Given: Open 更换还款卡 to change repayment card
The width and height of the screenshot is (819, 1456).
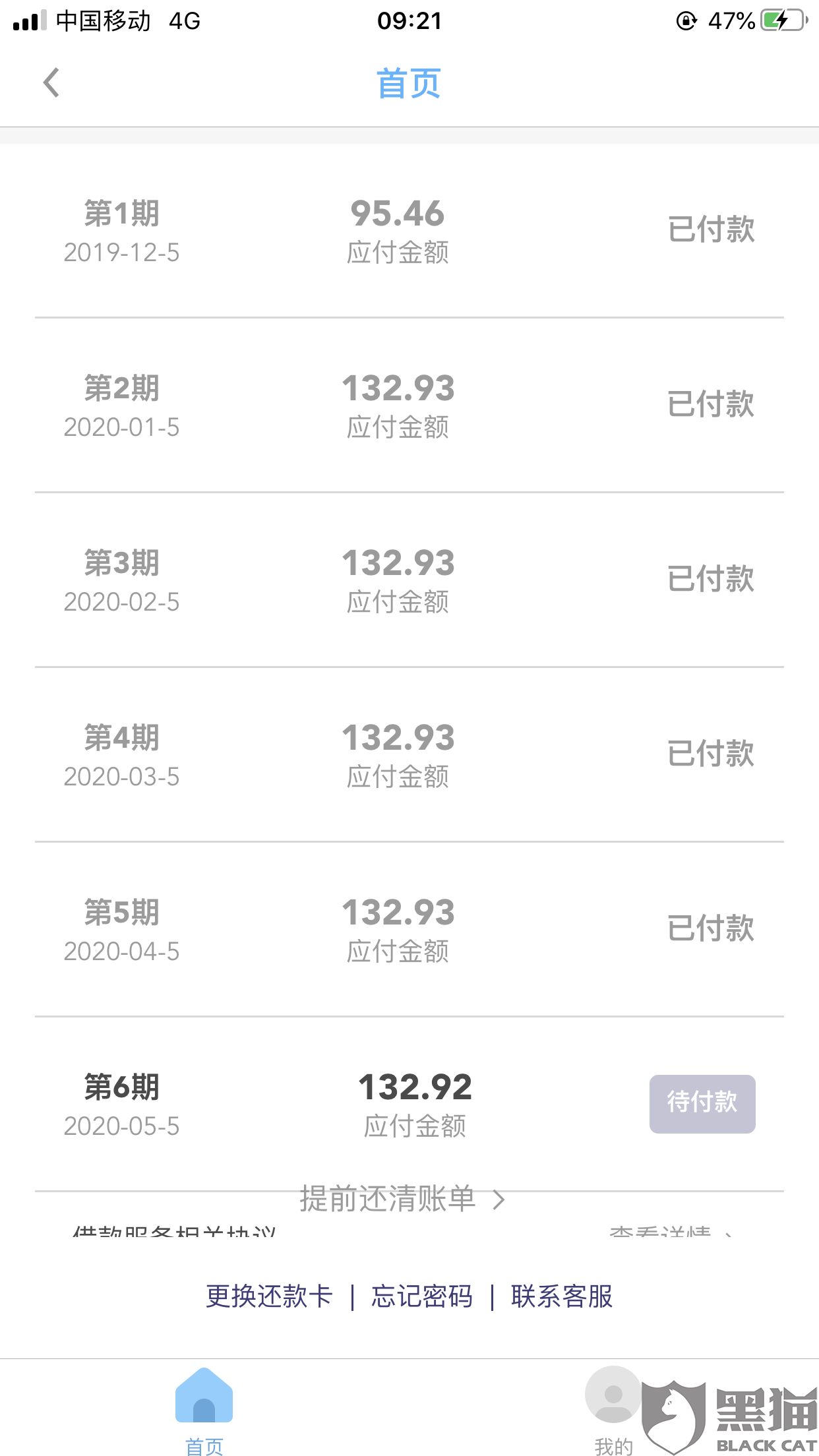Looking at the screenshot, I should [269, 1296].
